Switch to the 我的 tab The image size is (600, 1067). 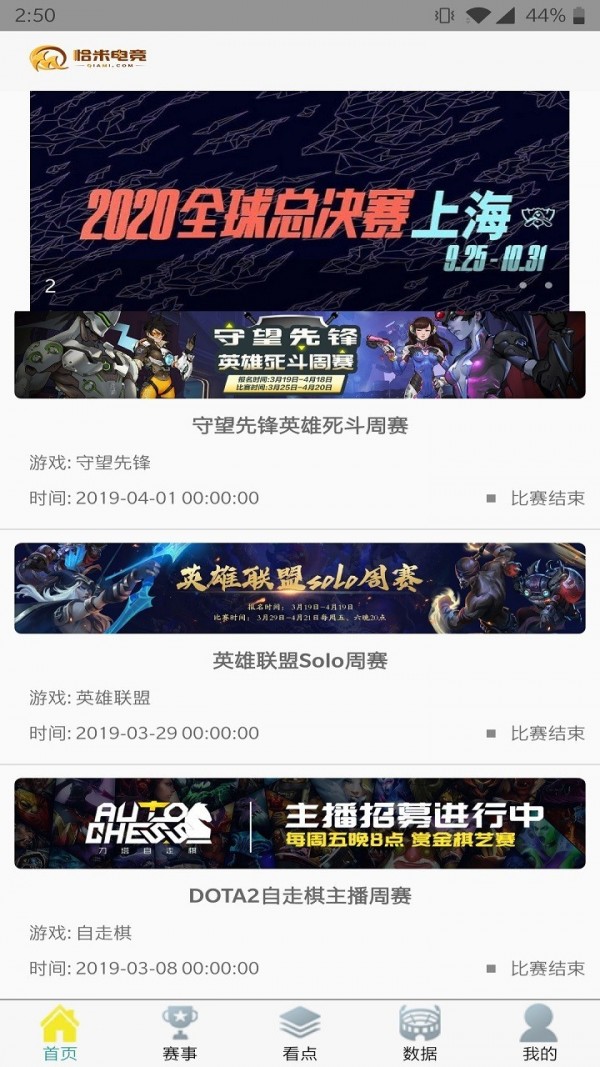tap(540, 1034)
